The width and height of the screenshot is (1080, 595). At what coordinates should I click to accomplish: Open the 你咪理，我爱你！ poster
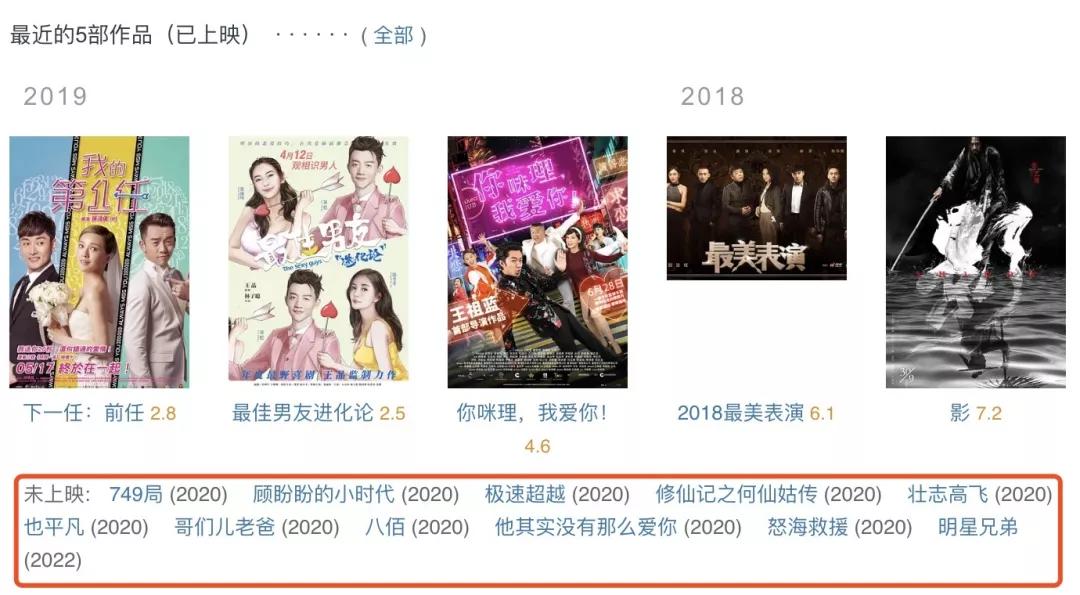click(x=537, y=262)
